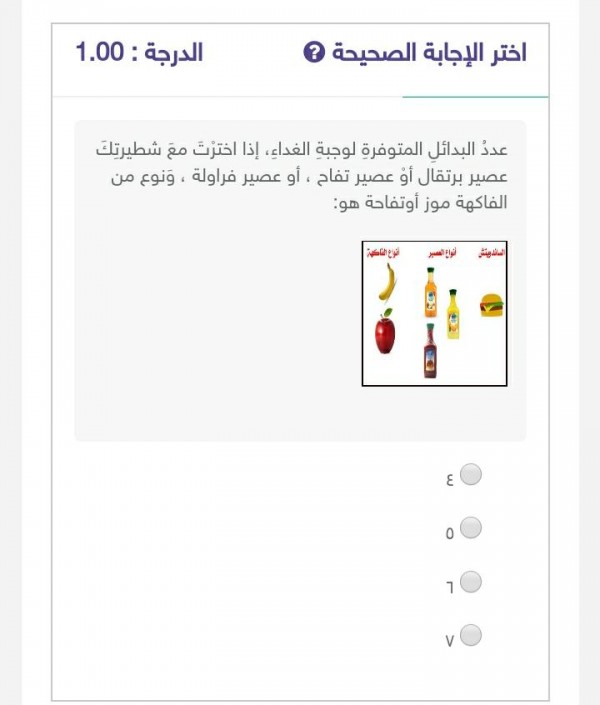The image size is (600, 705).
Task: Tap the help question mark icon
Action: [314, 53]
